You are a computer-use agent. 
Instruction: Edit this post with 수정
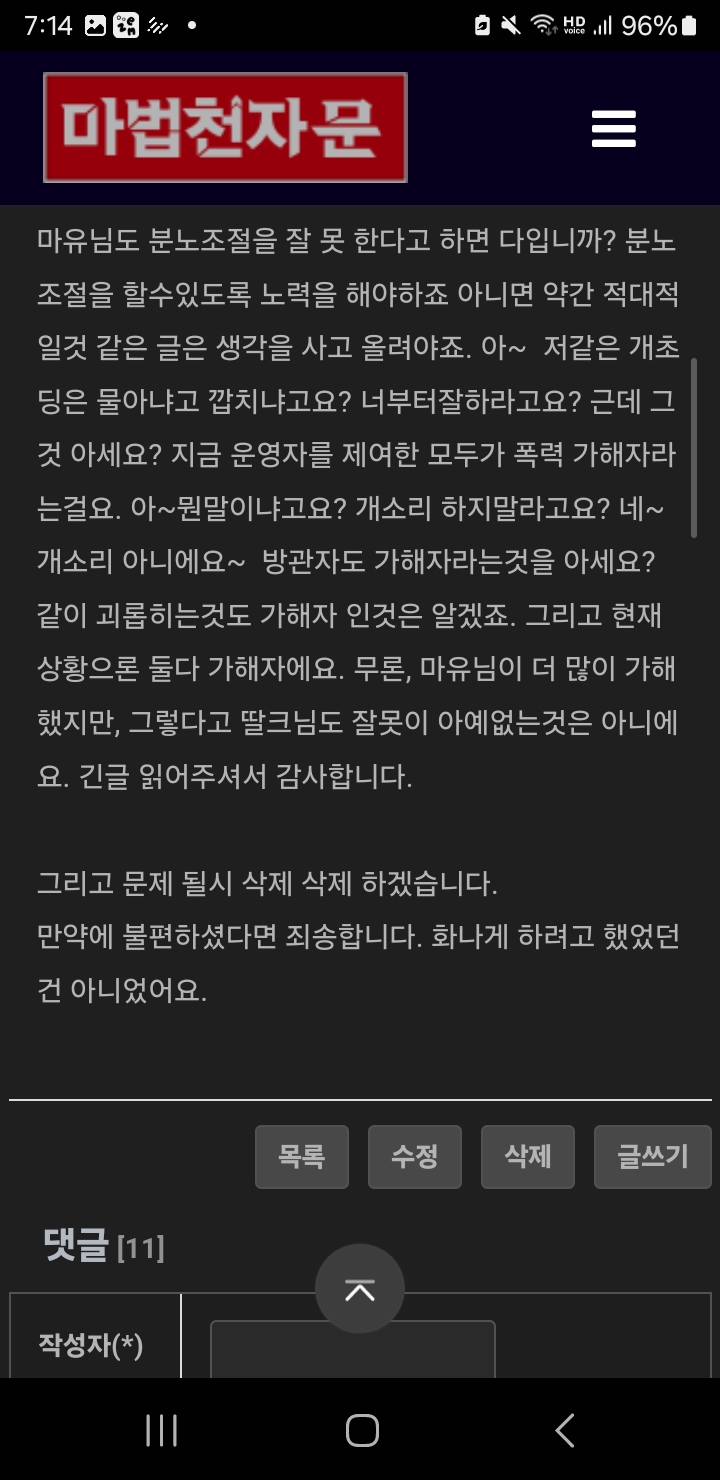click(415, 1157)
